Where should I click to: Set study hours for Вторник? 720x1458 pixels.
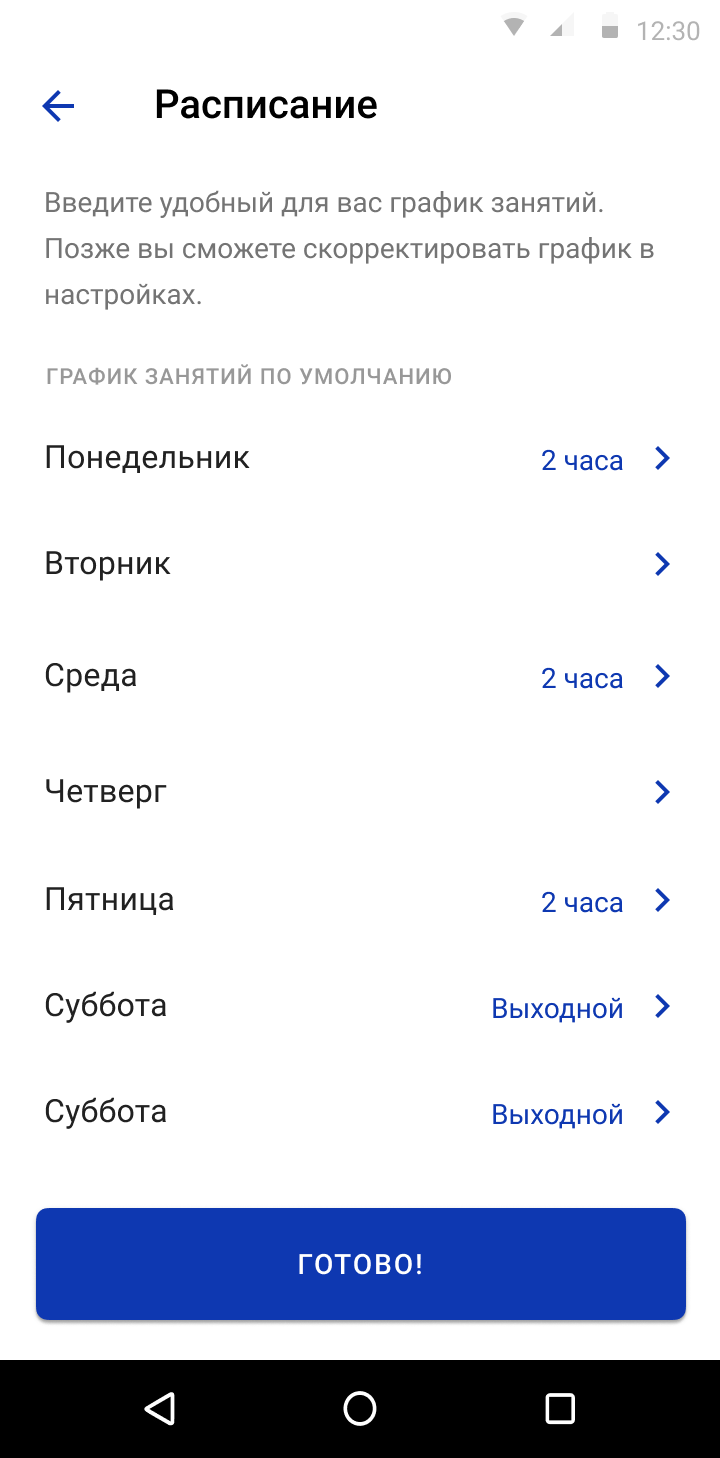pyautogui.click(x=358, y=565)
